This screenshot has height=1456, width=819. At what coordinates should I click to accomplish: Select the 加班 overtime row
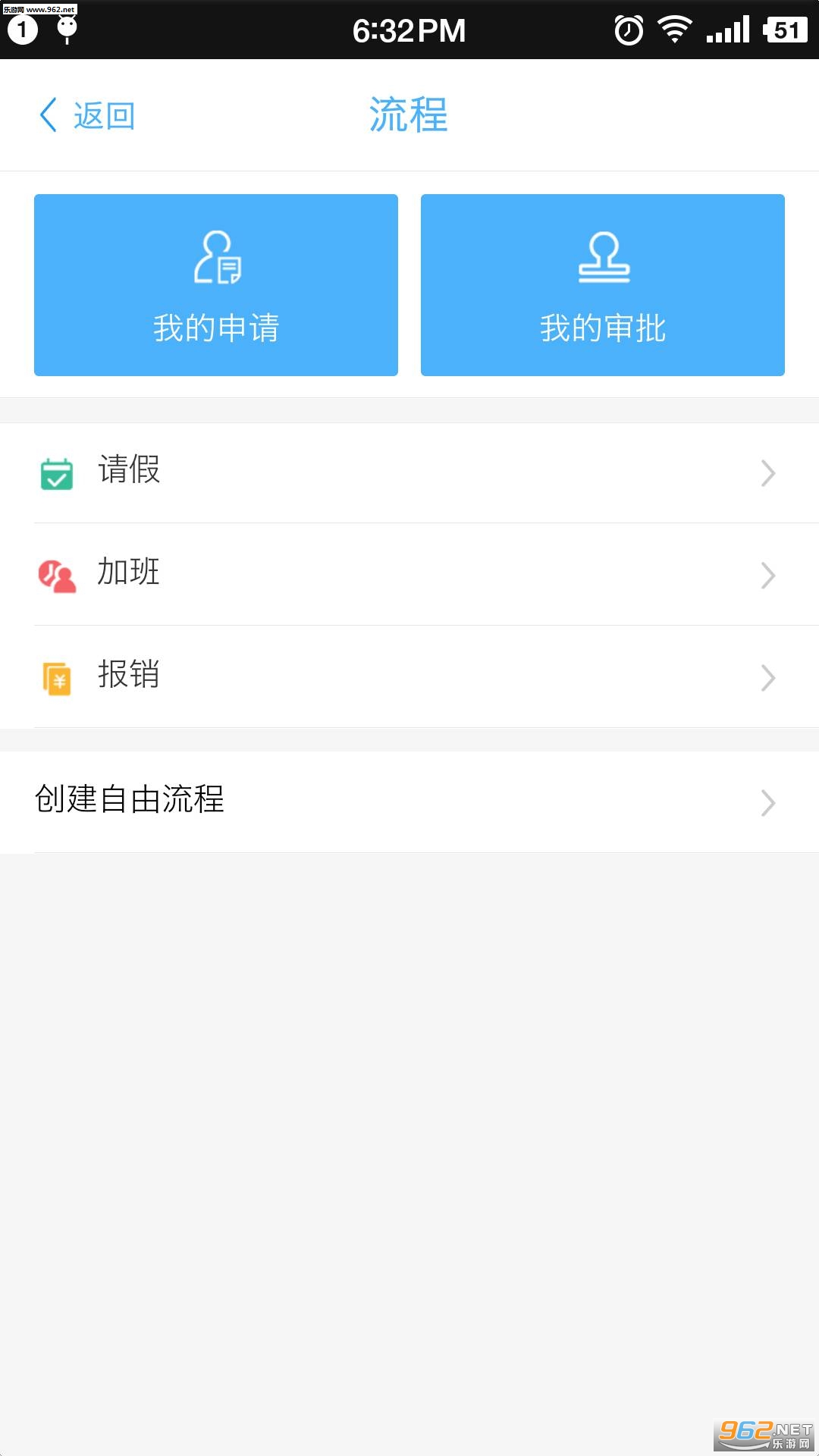click(x=409, y=574)
